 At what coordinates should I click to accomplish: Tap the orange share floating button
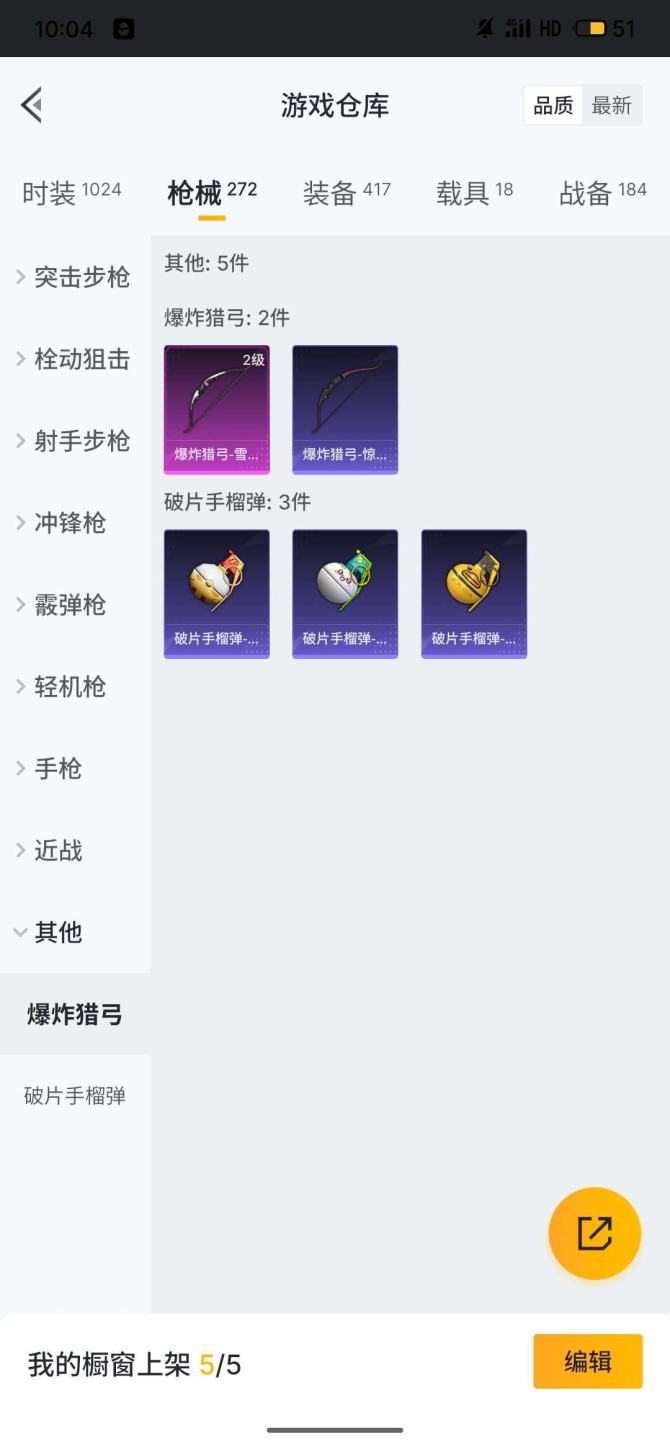(x=594, y=1233)
